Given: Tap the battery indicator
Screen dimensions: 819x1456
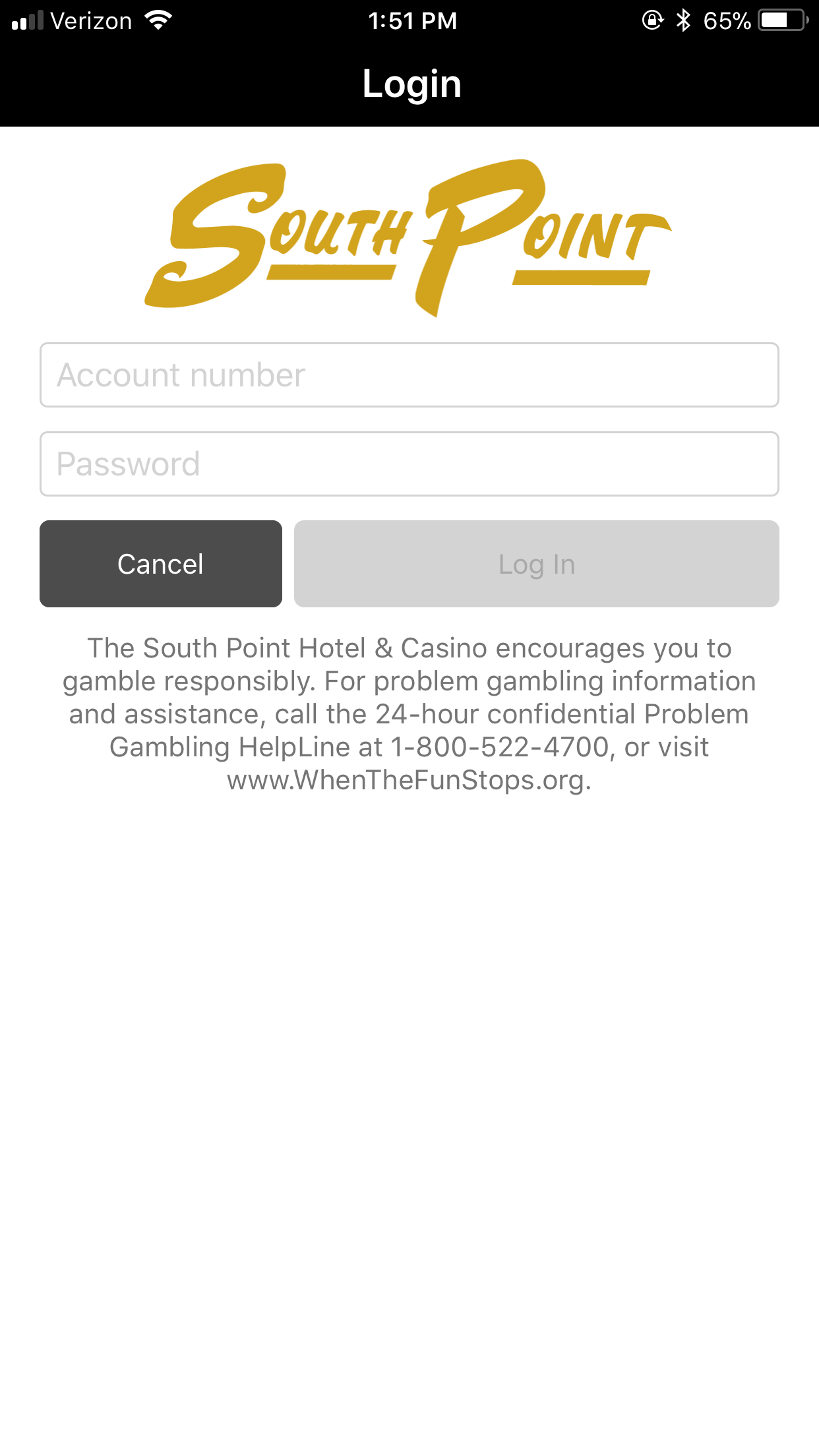Looking at the screenshot, I should click(x=780, y=20).
